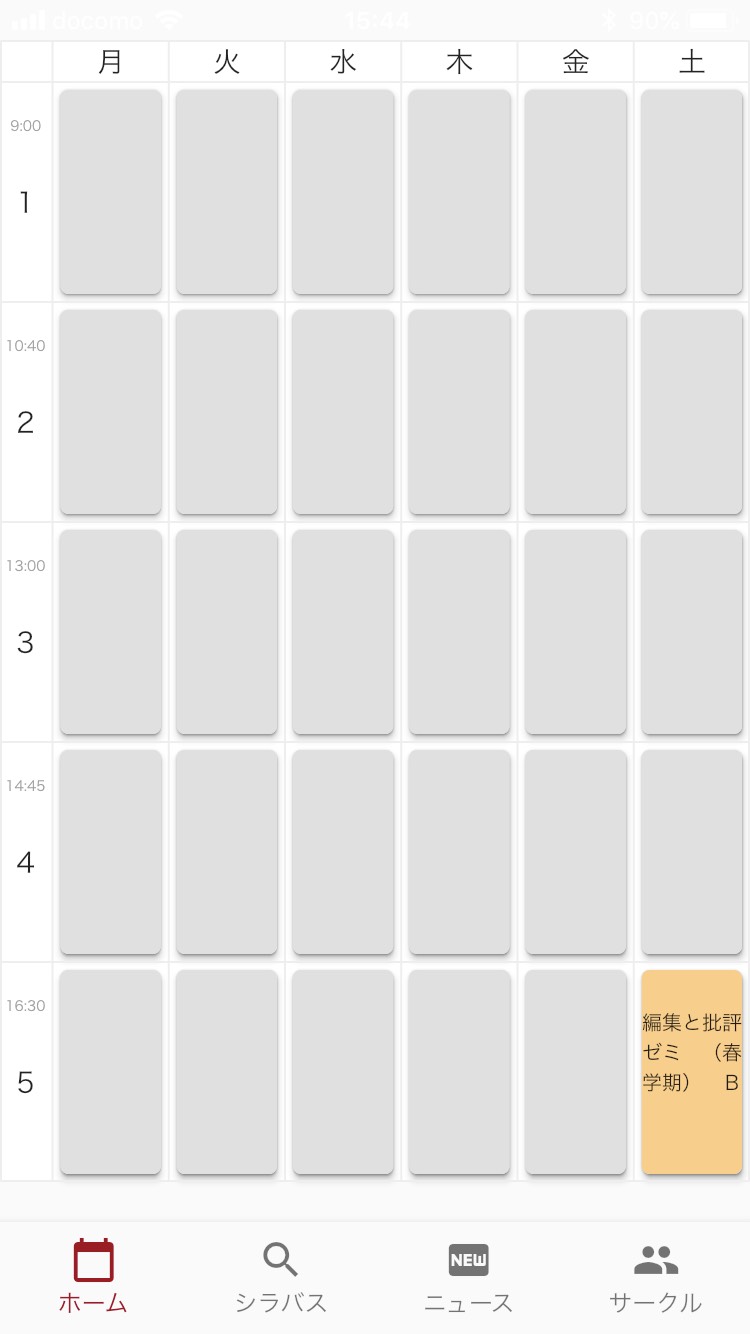Open the ニュース tab
The image size is (750, 1334).
point(468,1277)
